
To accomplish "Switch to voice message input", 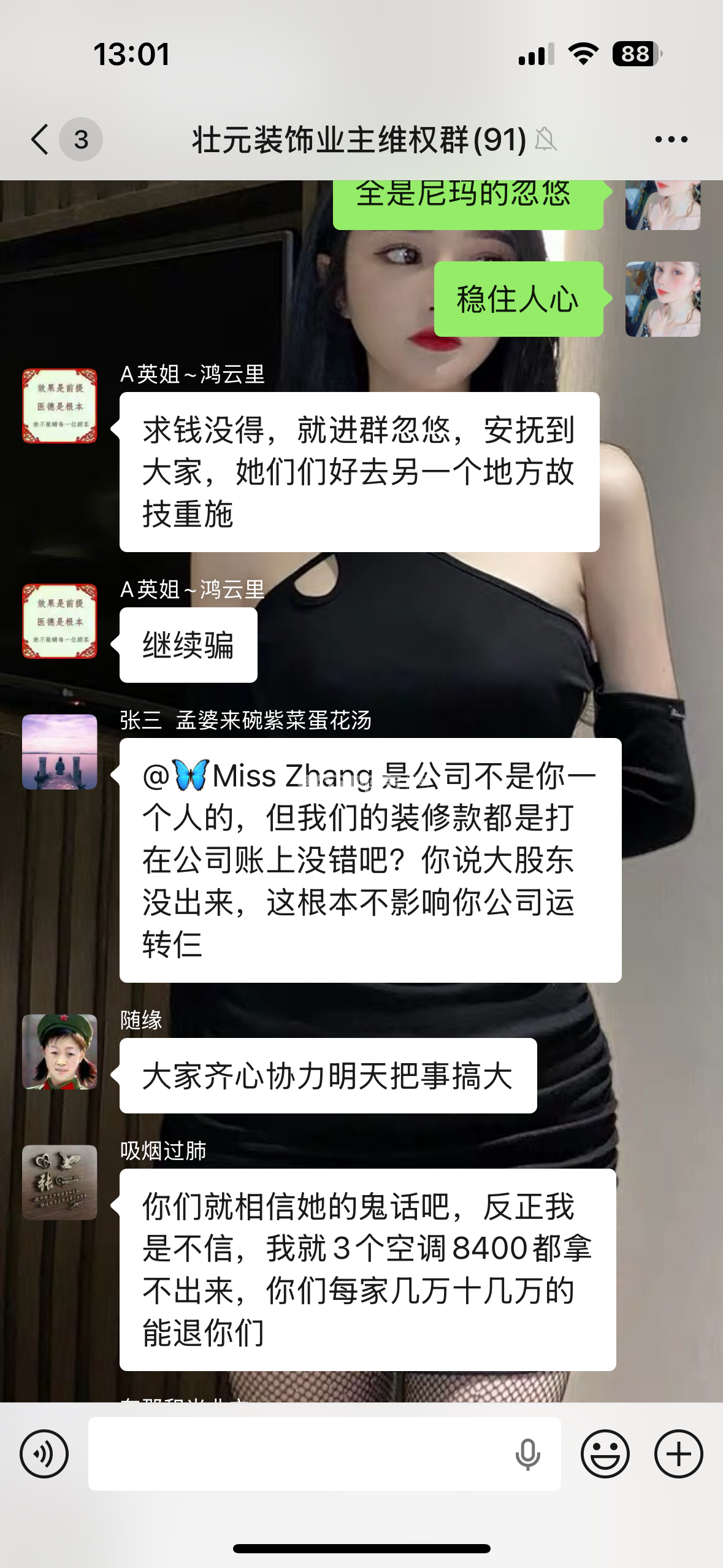I will point(44,1453).
